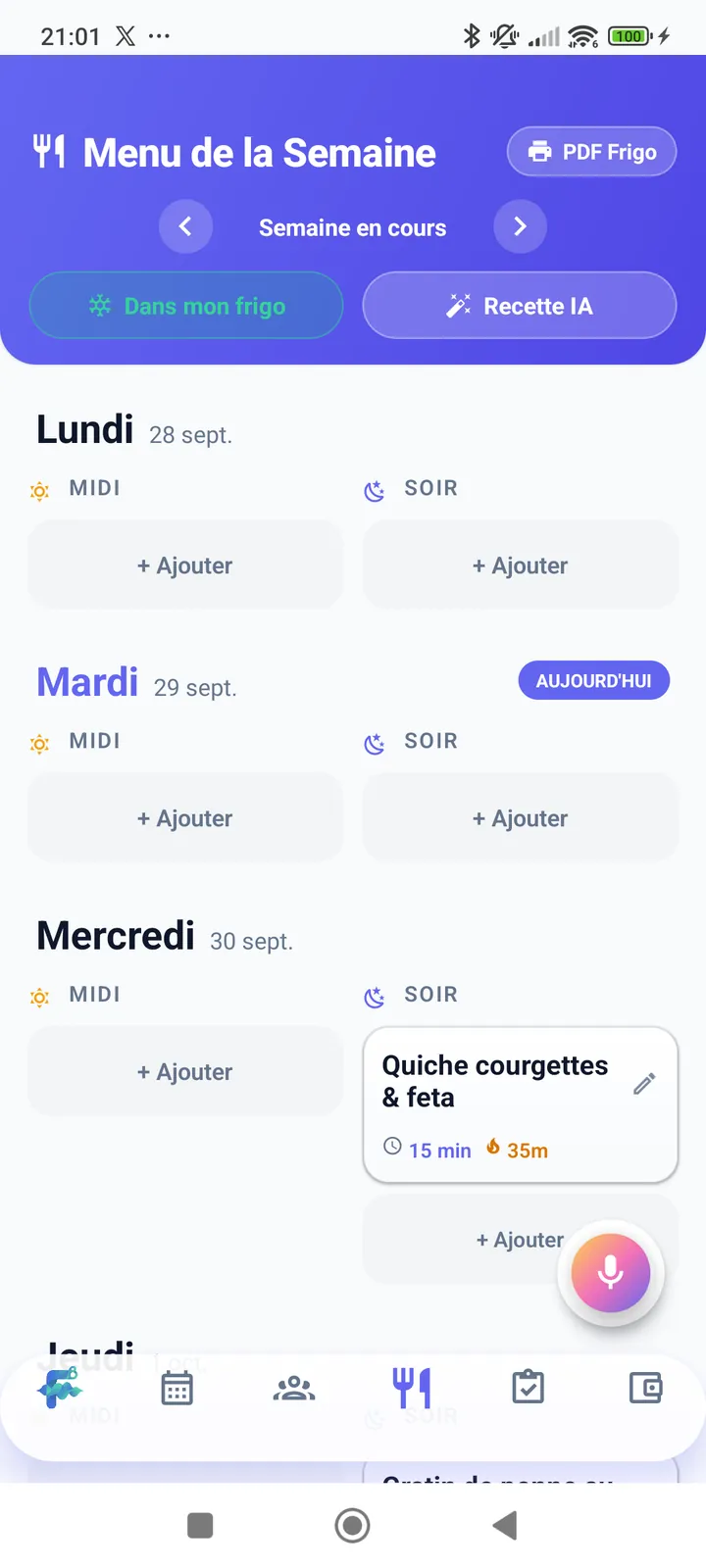Open Dans mon frigo
This screenshot has height=1568, width=706.
186,306
